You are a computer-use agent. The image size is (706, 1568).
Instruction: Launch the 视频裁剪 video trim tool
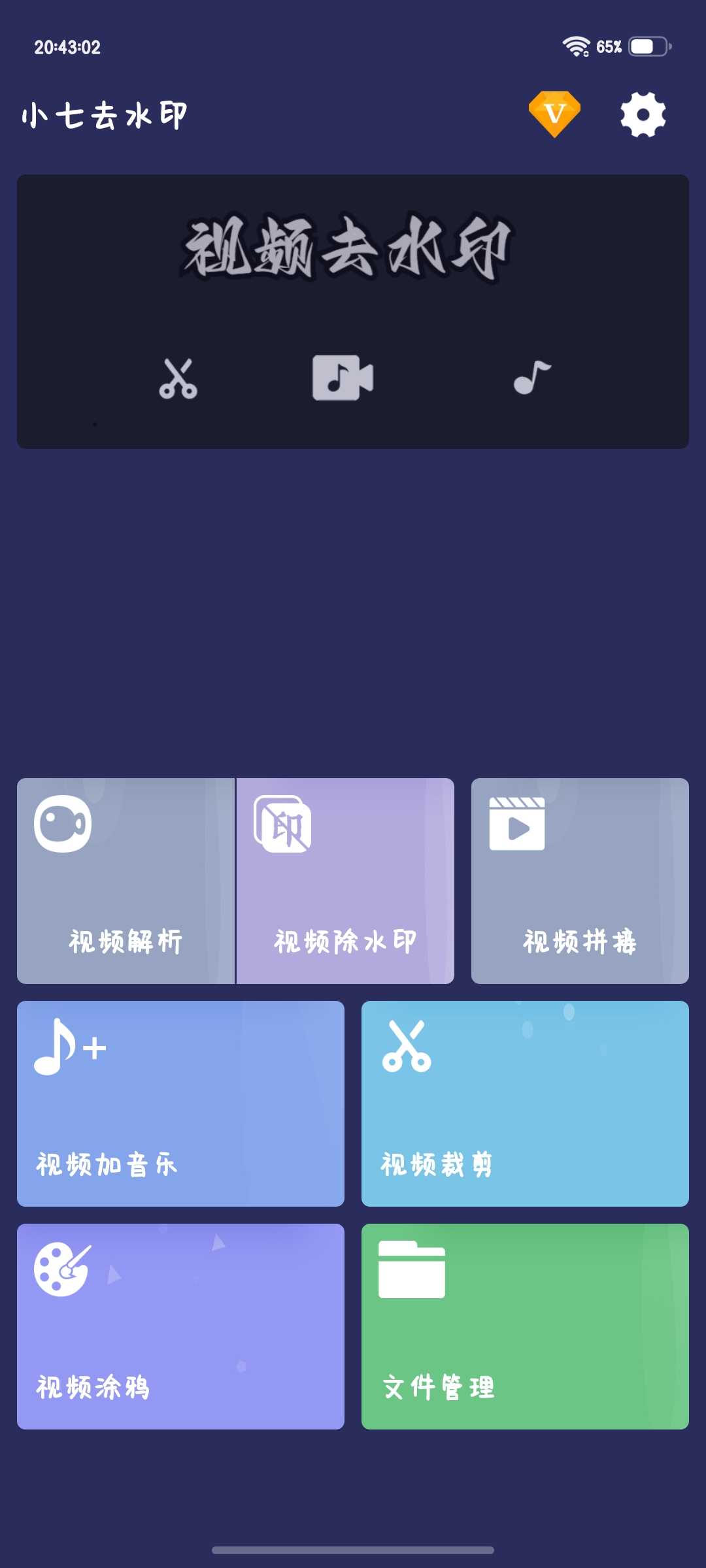(x=525, y=1103)
